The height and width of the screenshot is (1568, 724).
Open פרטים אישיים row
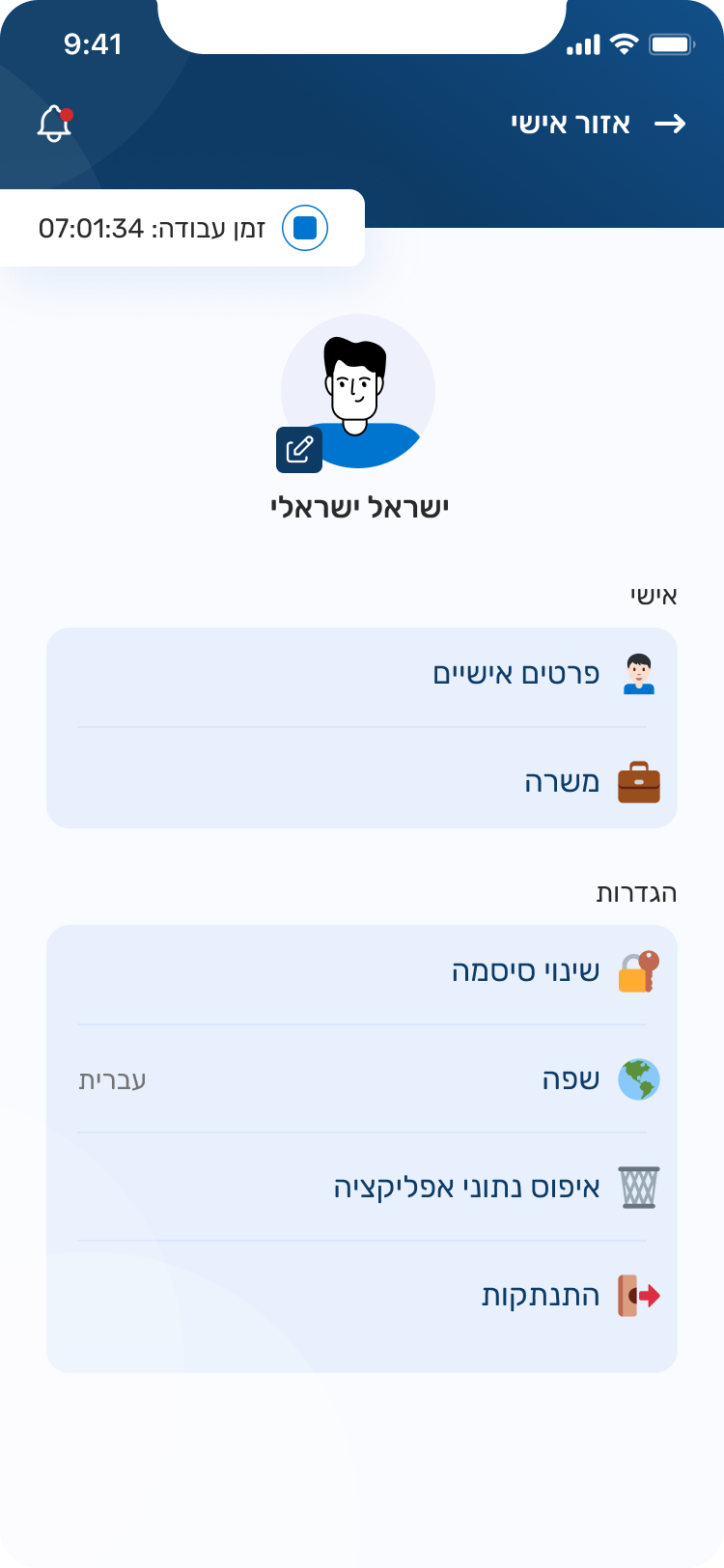362,674
